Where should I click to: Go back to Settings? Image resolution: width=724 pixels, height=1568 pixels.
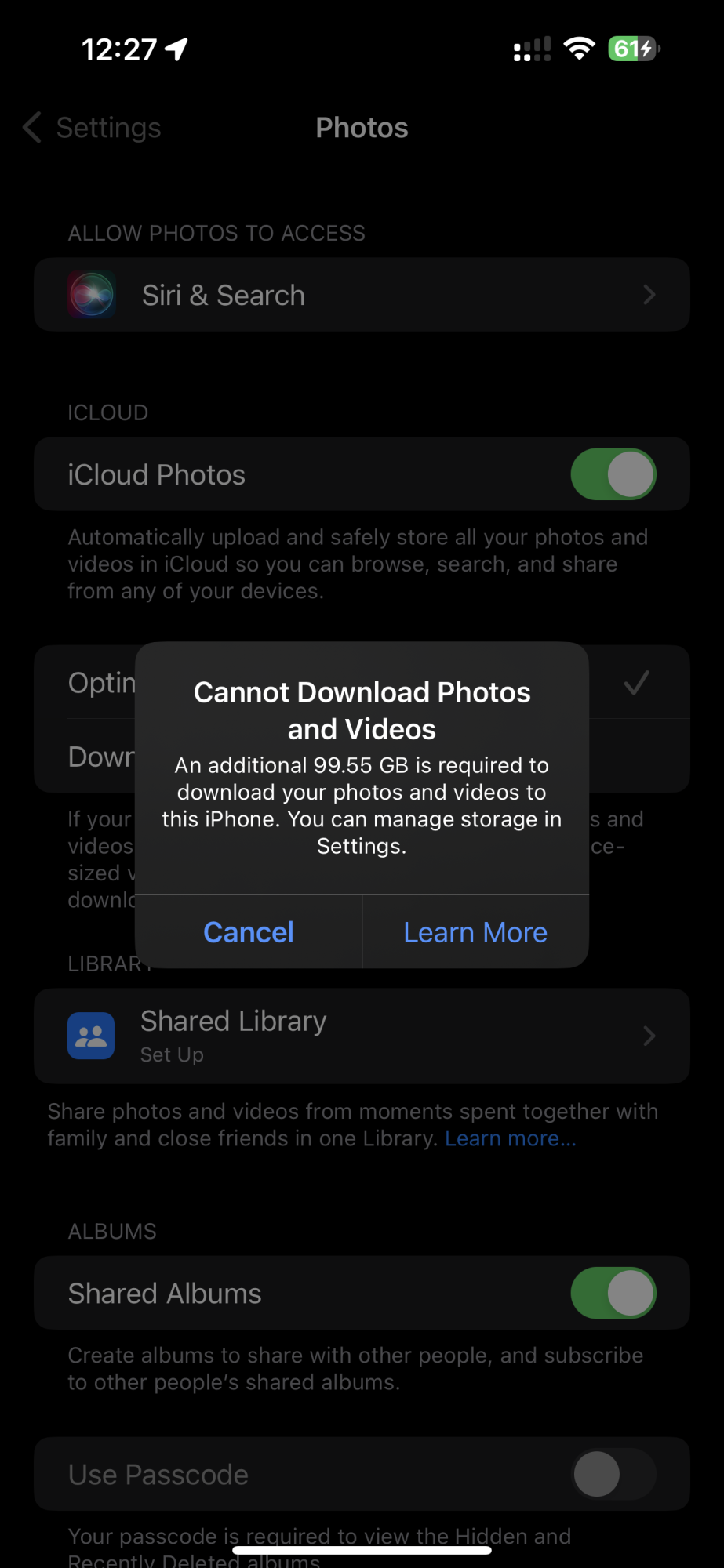click(x=93, y=128)
